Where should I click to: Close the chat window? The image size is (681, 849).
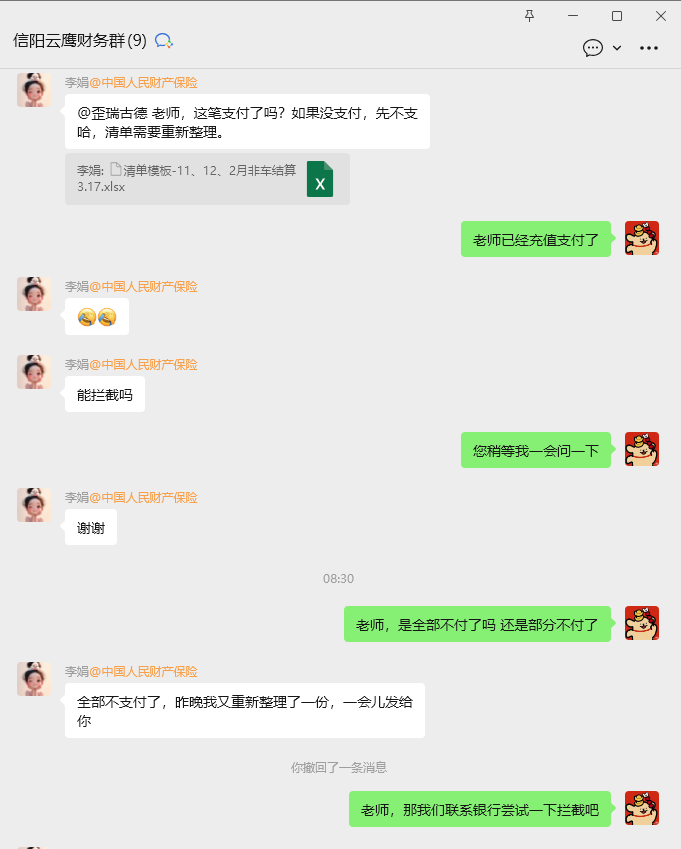661,15
